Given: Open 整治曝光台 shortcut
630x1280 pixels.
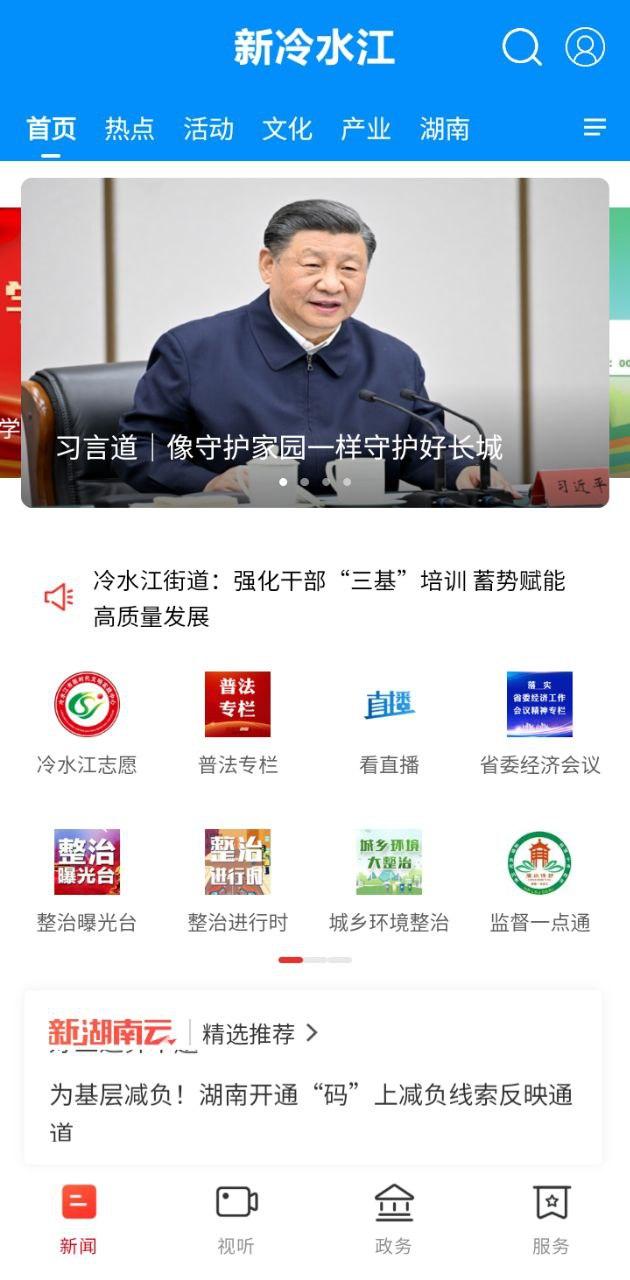Looking at the screenshot, I should pyautogui.click(x=87, y=879).
